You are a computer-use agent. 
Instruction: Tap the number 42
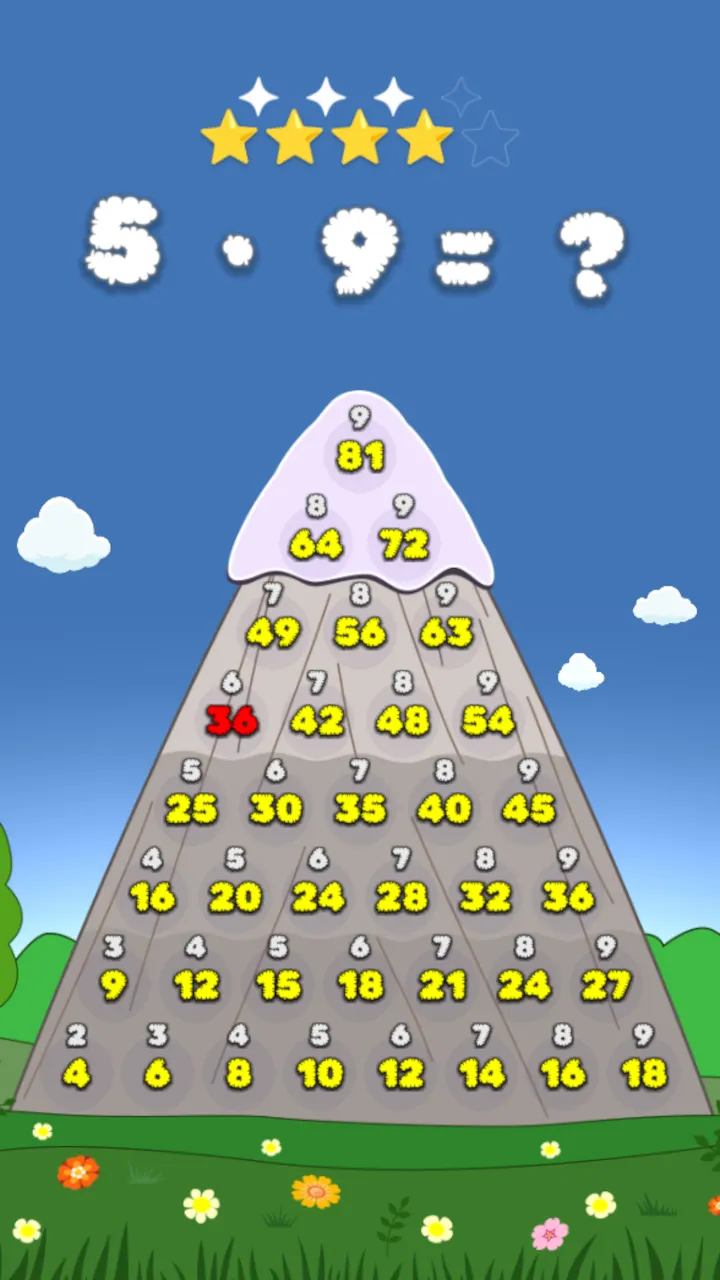tap(317, 720)
